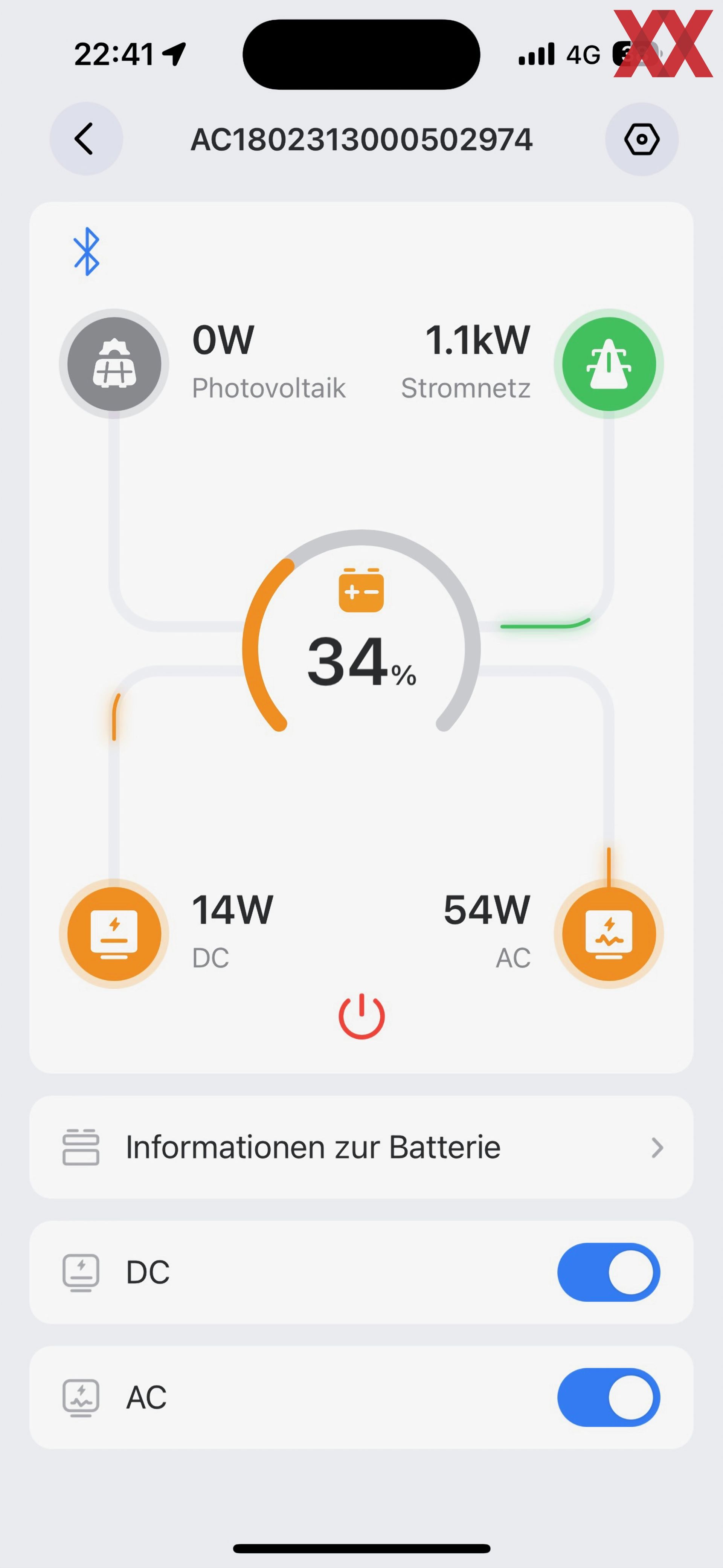Turn off the DC output switch
This screenshot has width=723, height=1568.
point(609,1272)
